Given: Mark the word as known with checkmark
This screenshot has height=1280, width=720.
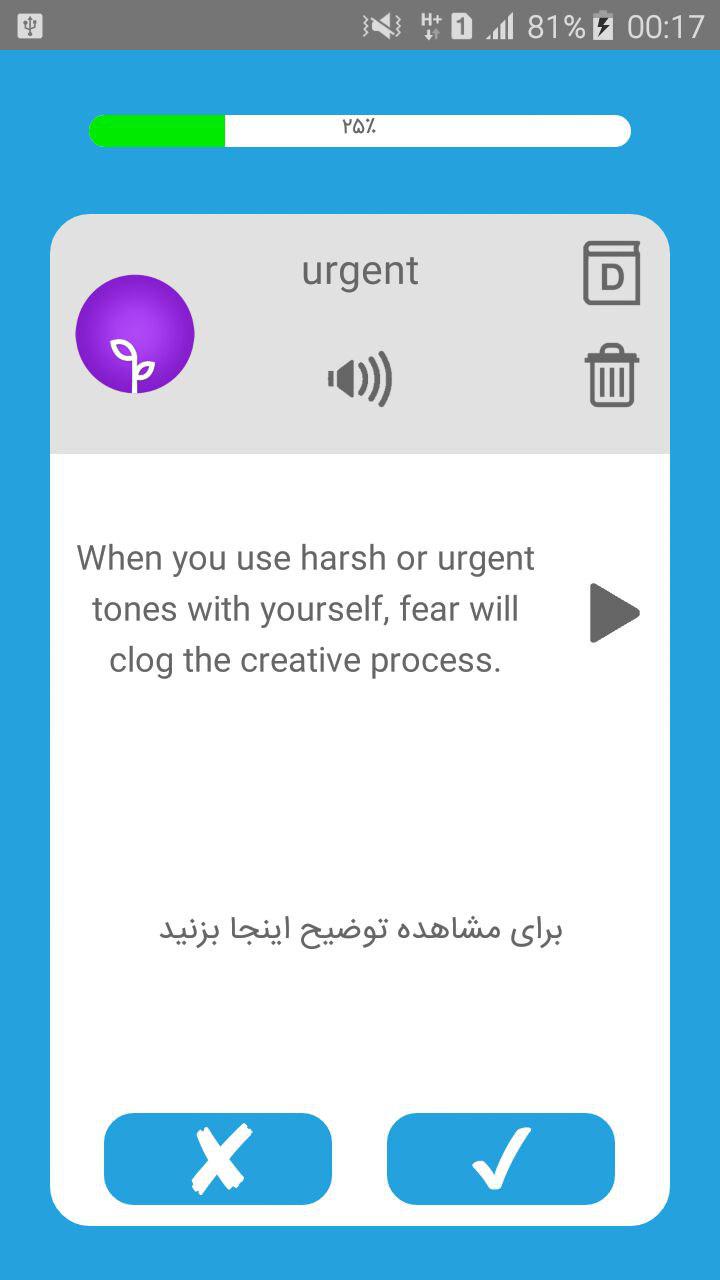Looking at the screenshot, I should coord(500,1159).
